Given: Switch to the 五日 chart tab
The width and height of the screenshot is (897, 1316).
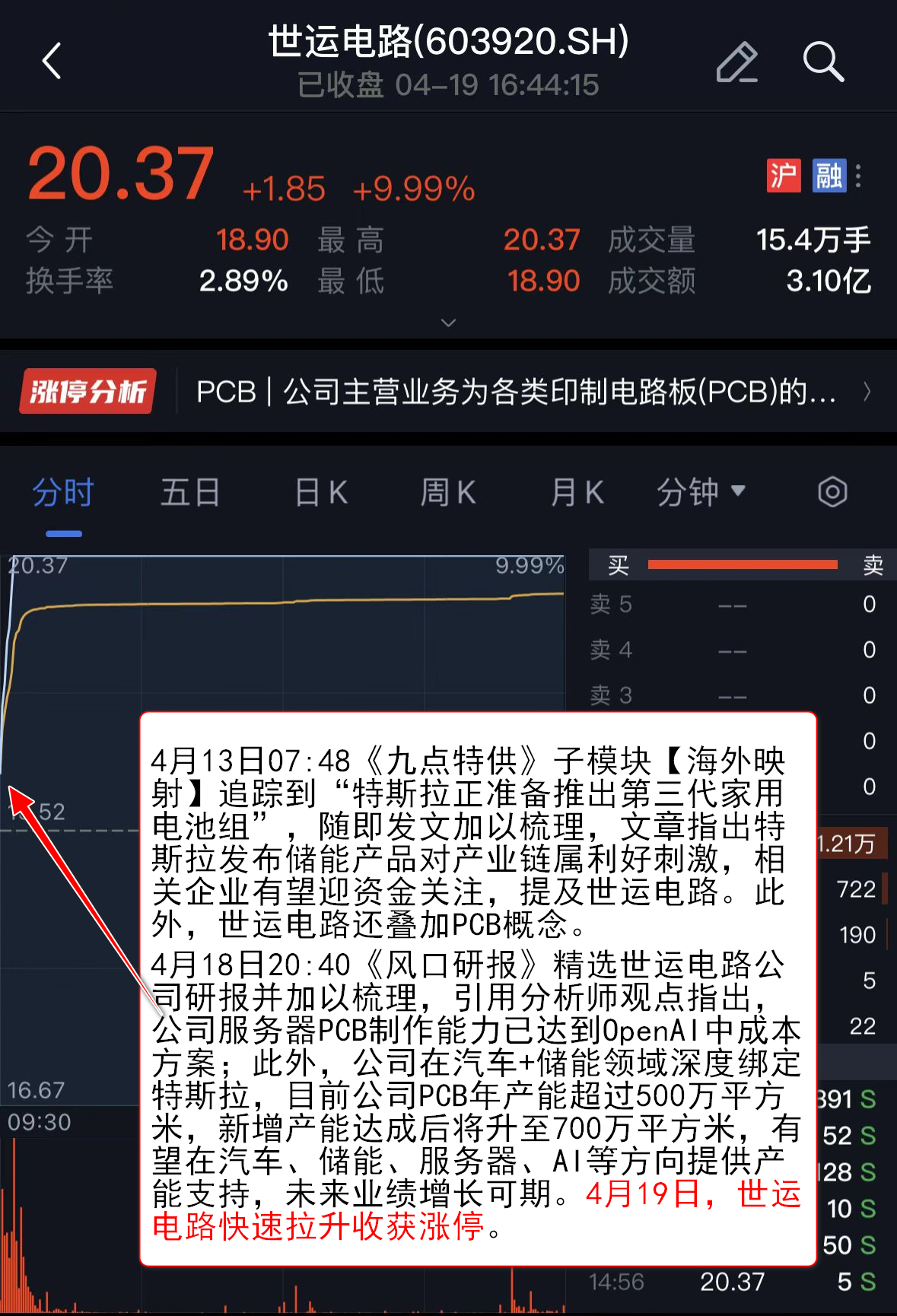Looking at the screenshot, I should (x=190, y=493).
